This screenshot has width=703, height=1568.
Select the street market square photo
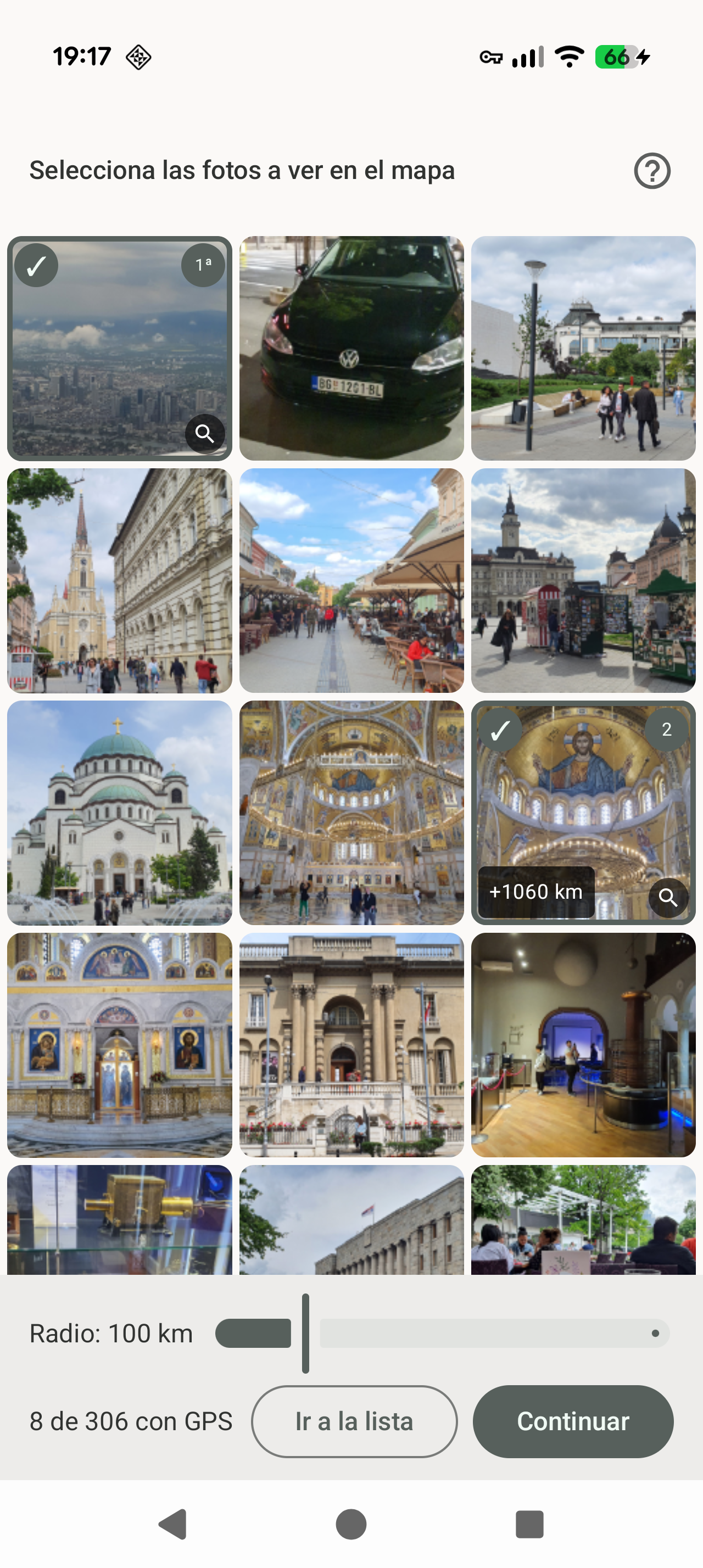[x=583, y=581]
